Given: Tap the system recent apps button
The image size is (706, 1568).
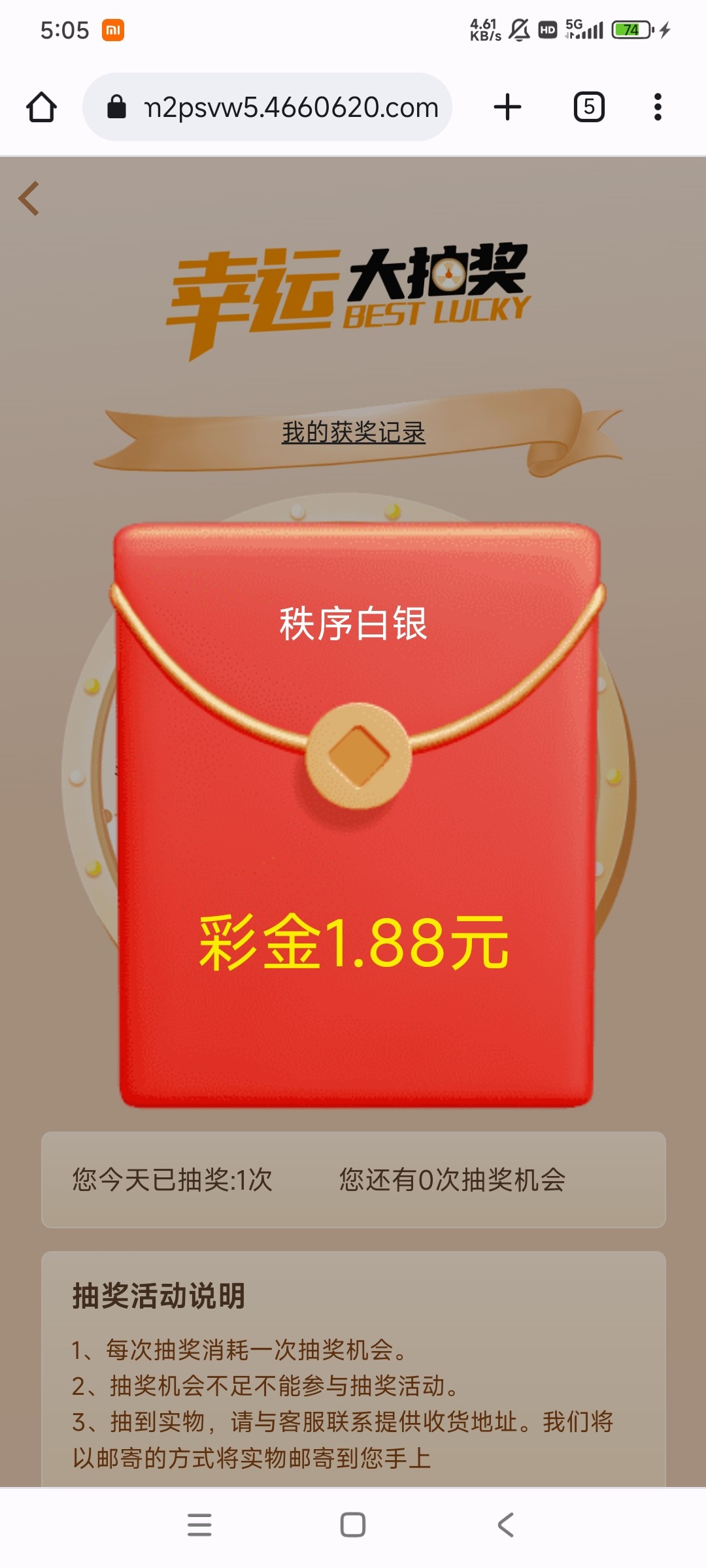Looking at the screenshot, I should [x=199, y=1524].
